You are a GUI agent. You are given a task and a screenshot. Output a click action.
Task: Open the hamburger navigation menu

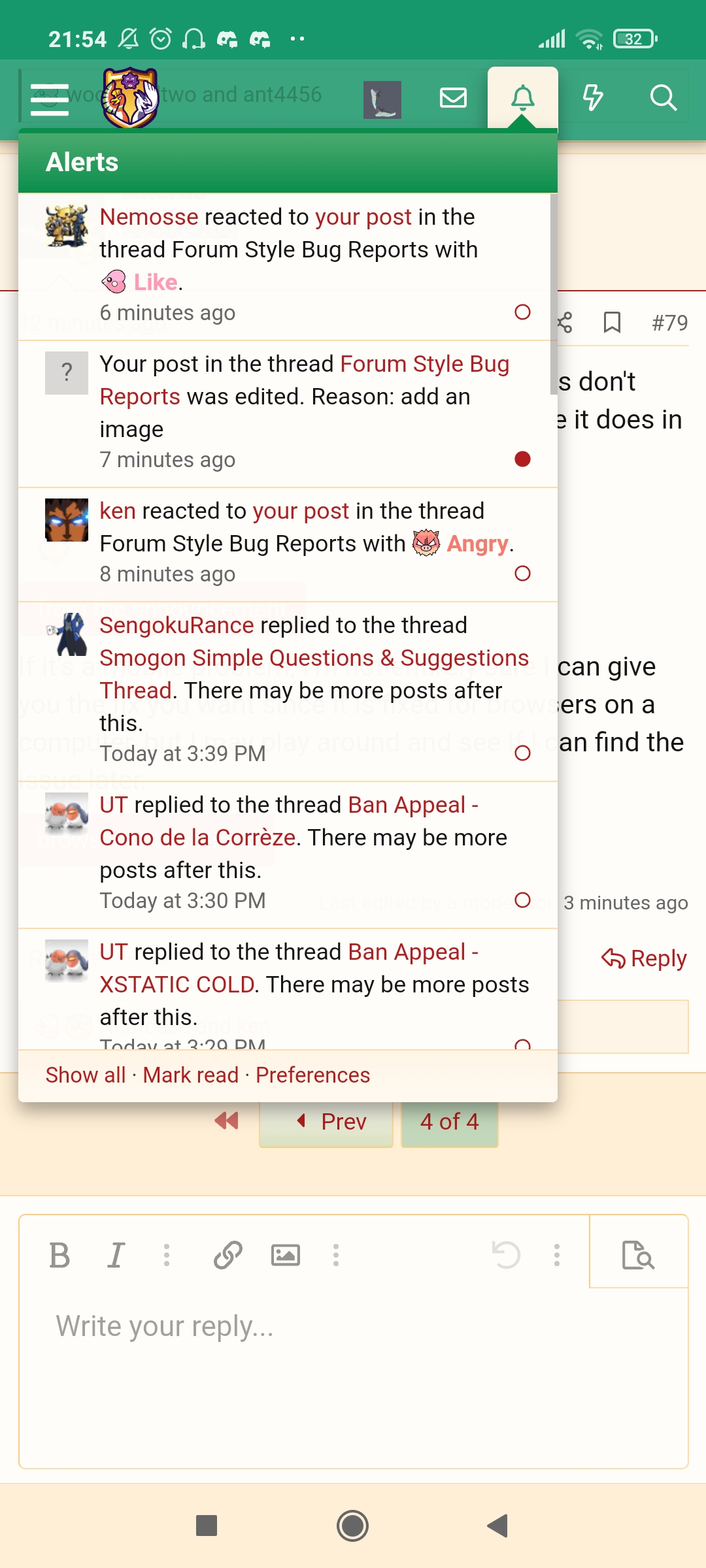click(x=50, y=99)
